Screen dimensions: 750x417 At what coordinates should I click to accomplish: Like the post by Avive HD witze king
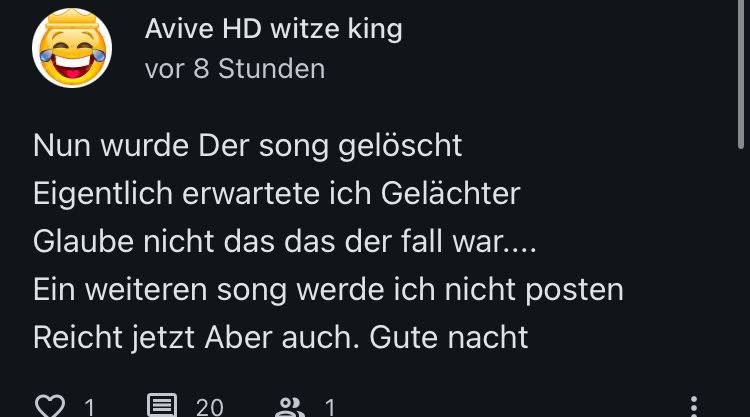(x=50, y=406)
